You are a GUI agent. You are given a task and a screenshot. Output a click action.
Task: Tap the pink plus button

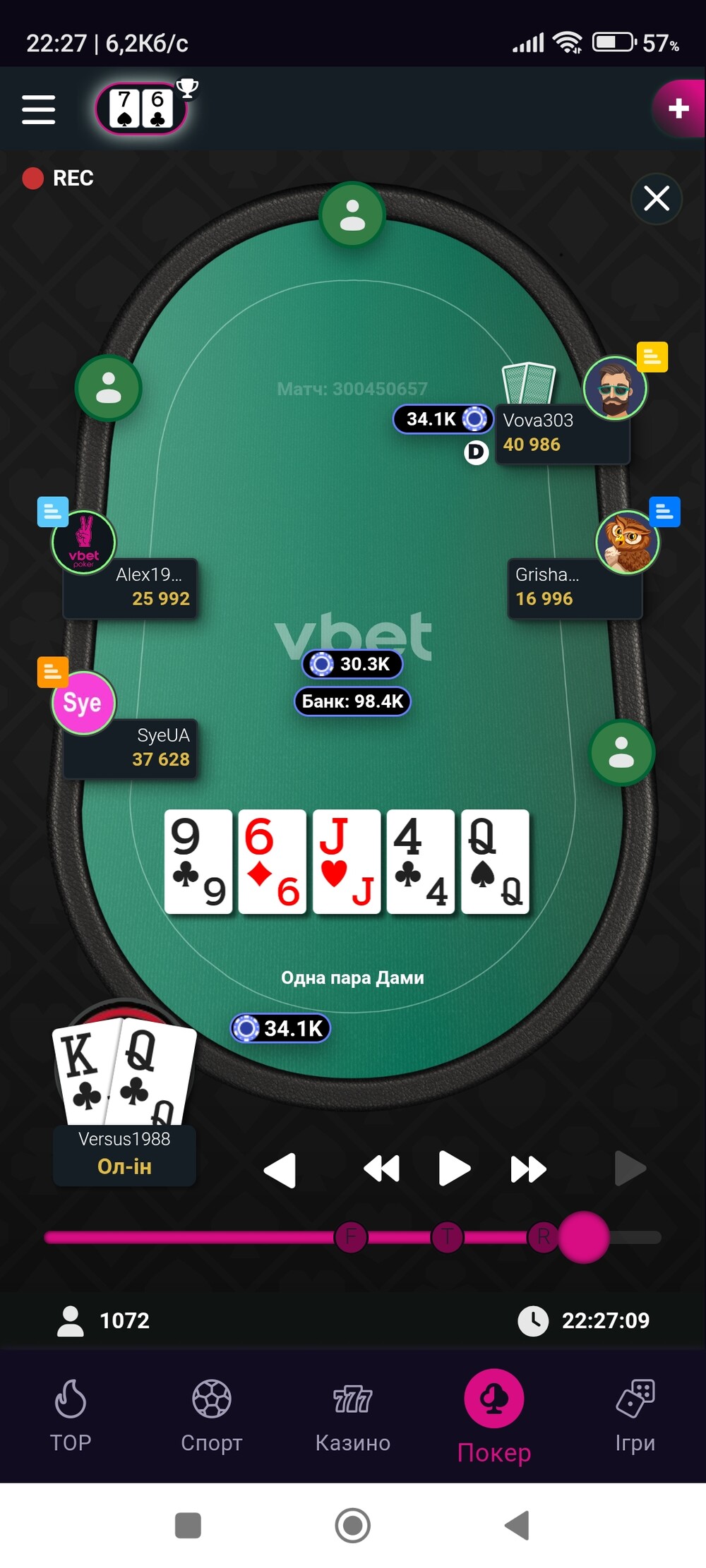(x=678, y=108)
